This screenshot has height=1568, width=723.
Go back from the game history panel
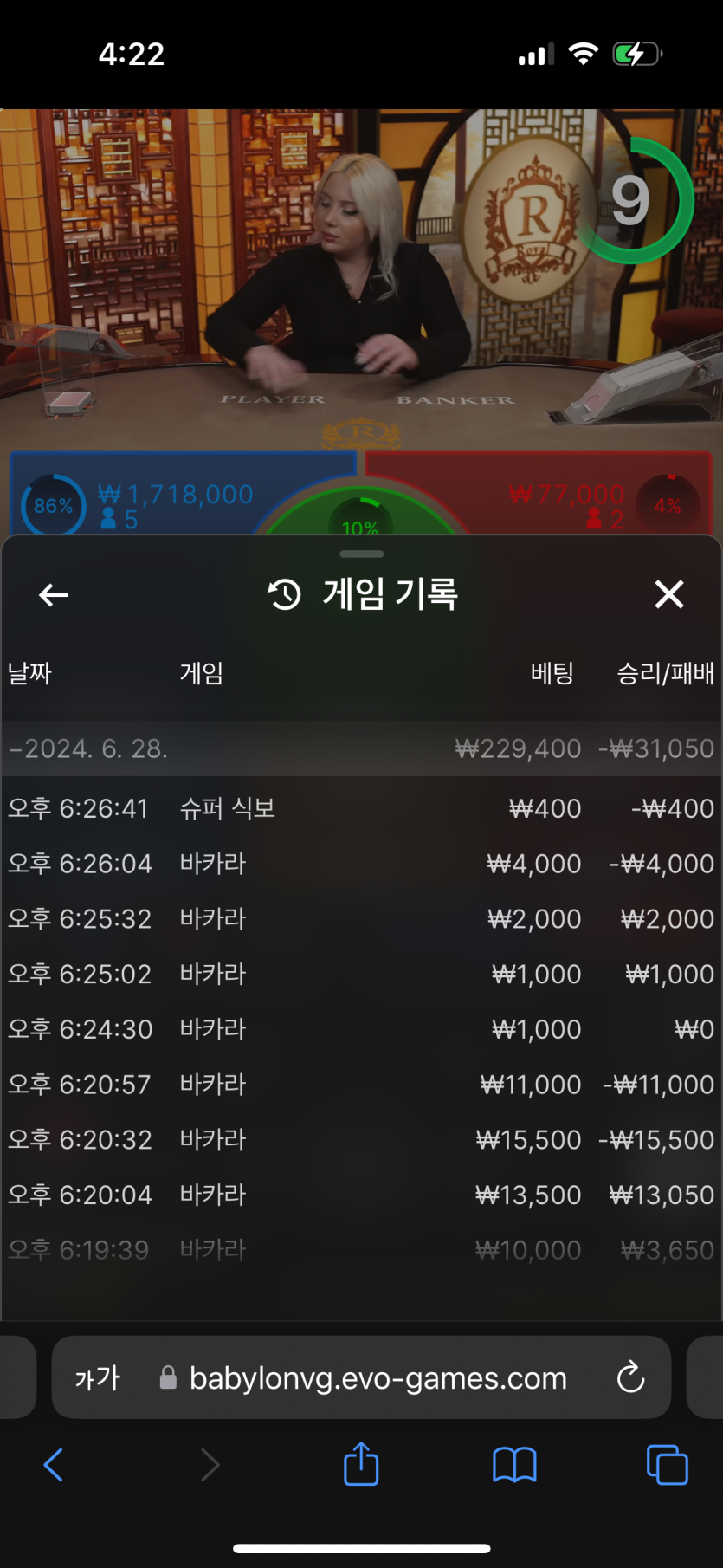pyautogui.click(x=54, y=594)
